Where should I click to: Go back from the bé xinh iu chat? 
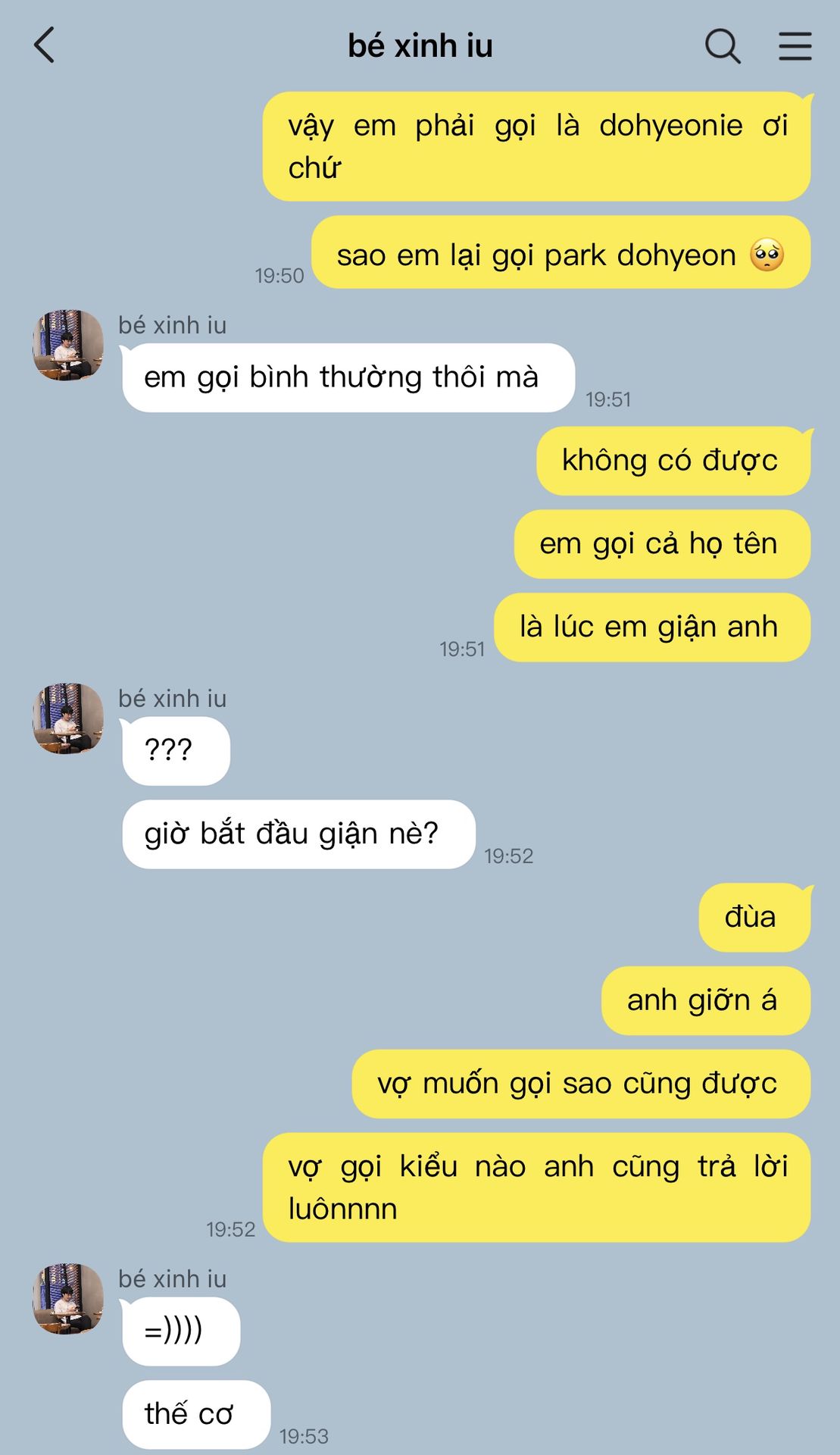coord(45,45)
